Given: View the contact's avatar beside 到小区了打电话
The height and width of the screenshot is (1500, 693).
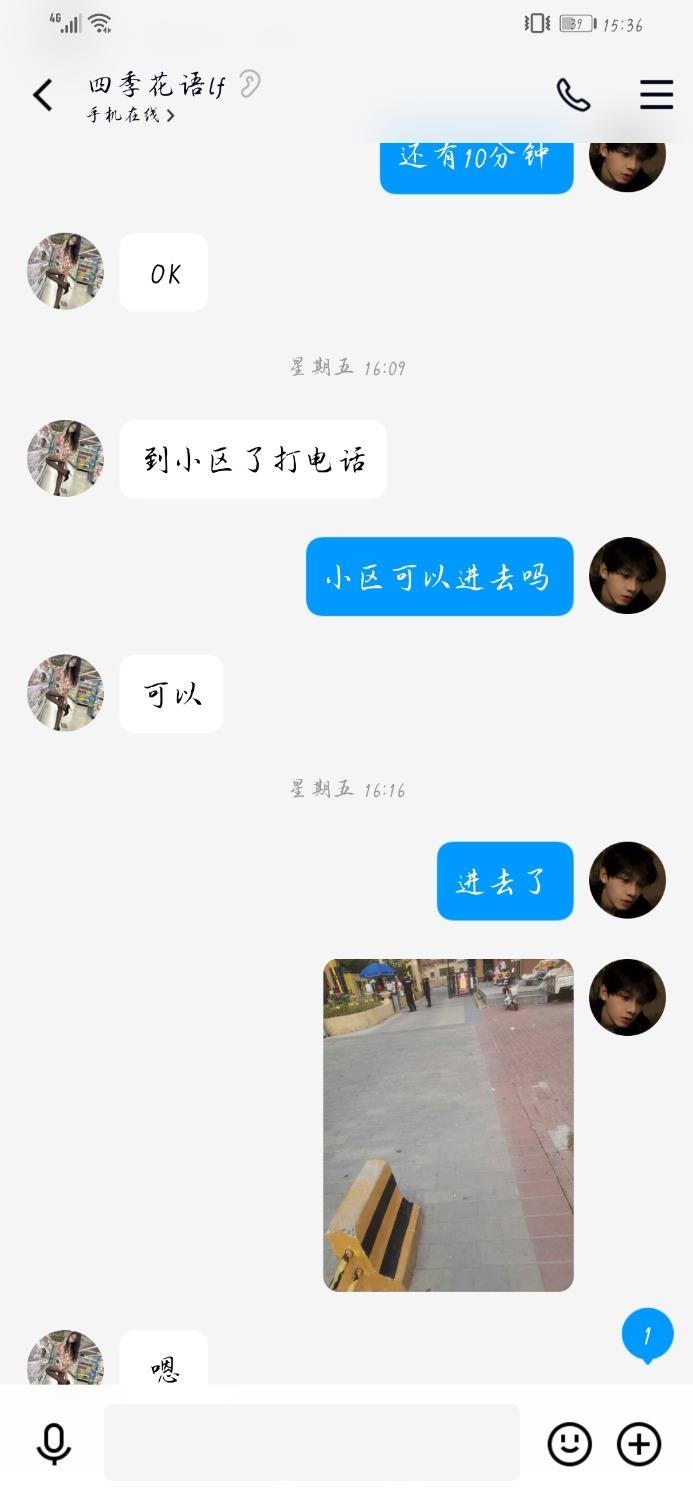Looking at the screenshot, I should [x=65, y=459].
